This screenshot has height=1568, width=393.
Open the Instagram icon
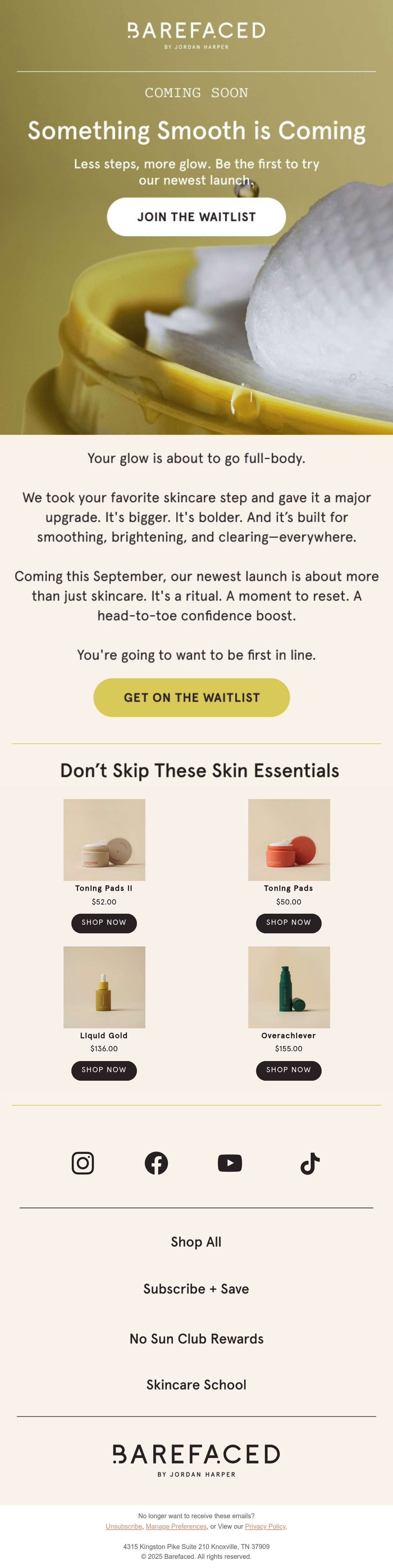pos(83,1163)
